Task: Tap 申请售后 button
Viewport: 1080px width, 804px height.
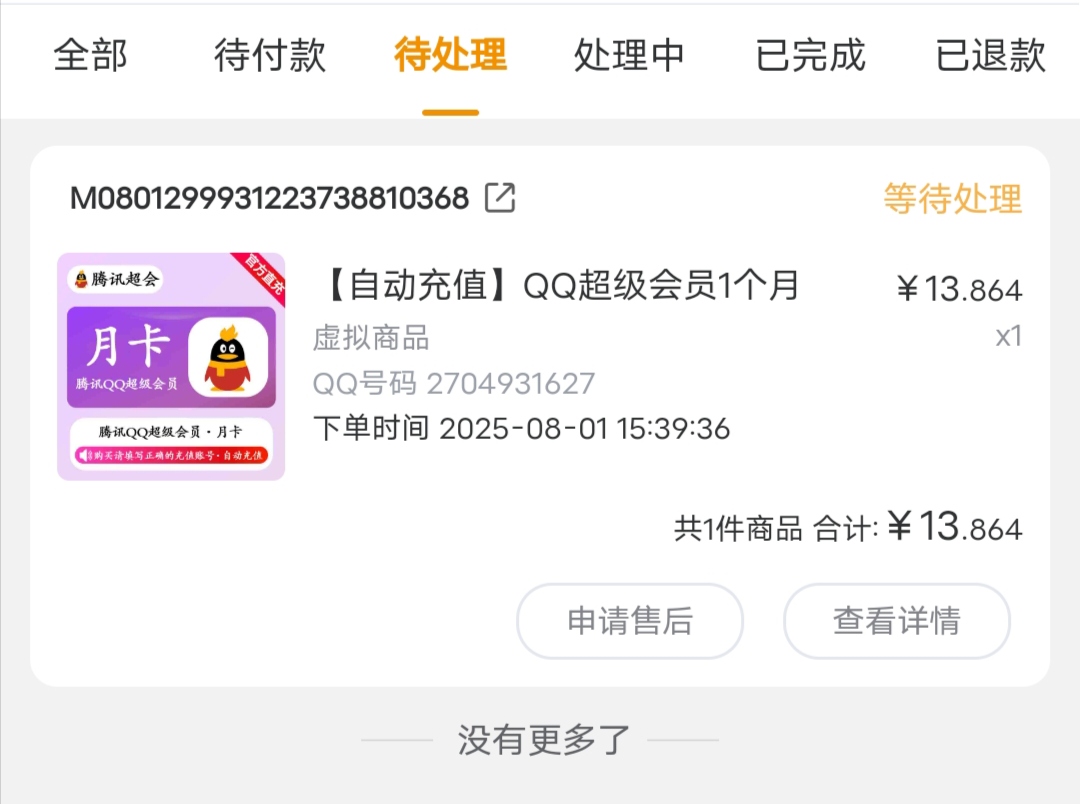Action: pyautogui.click(x=630, y=621)
